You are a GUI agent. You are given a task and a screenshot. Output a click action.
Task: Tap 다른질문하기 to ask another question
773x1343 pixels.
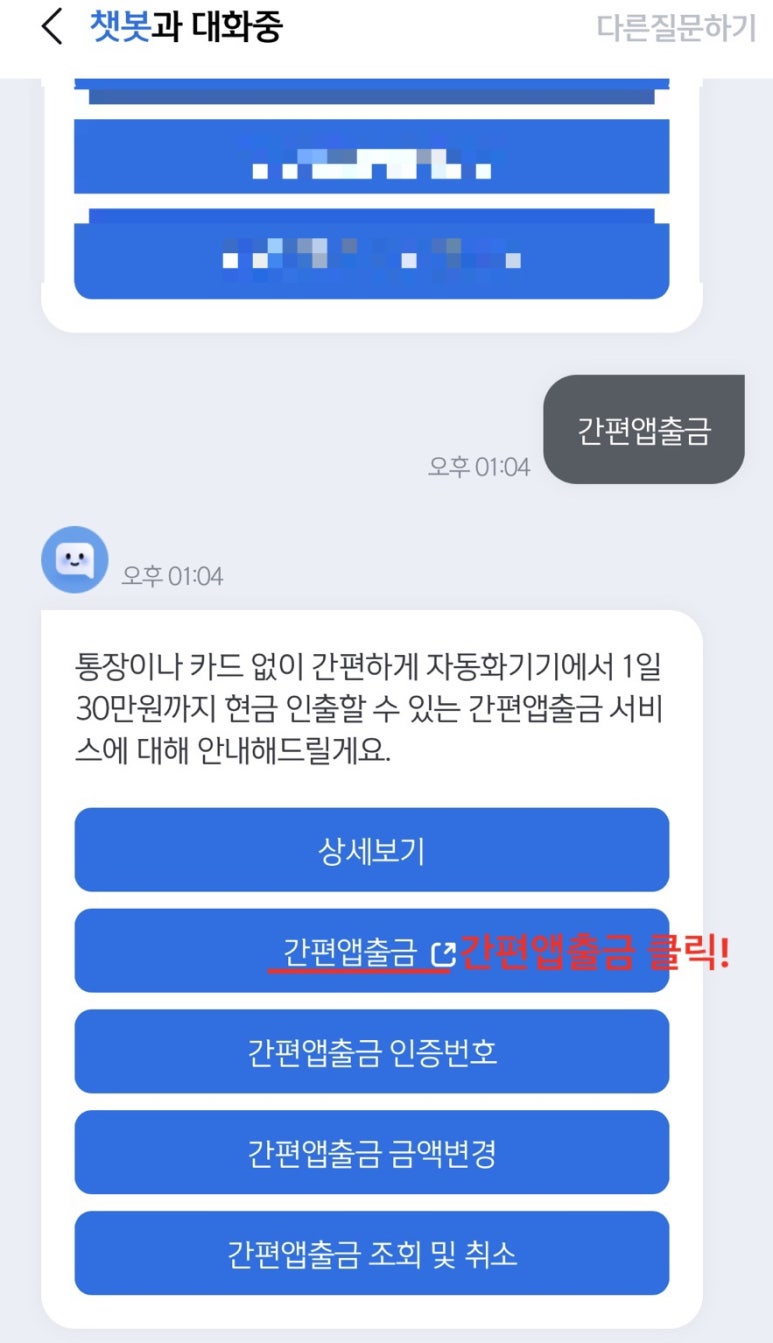[677, 28]
